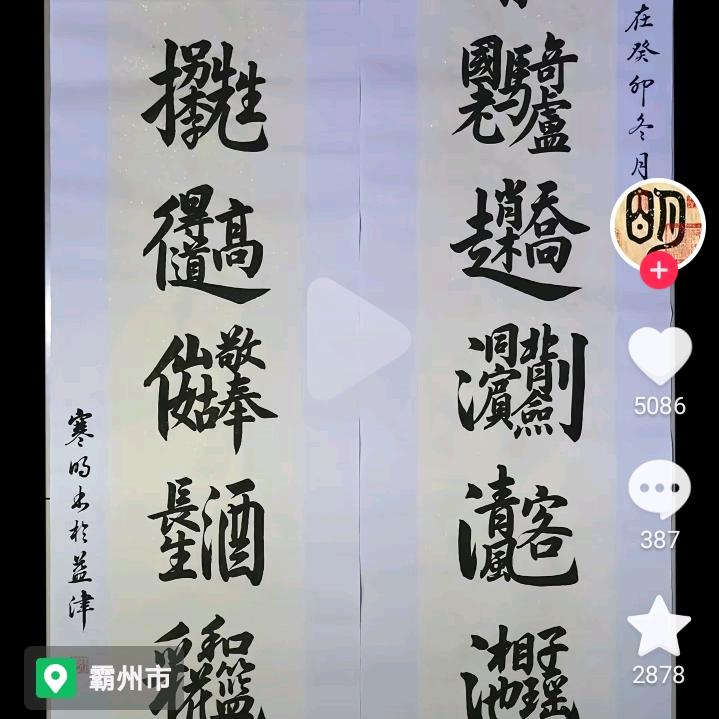
Task: Like this video with the heart icon
Action: (659, 356)
